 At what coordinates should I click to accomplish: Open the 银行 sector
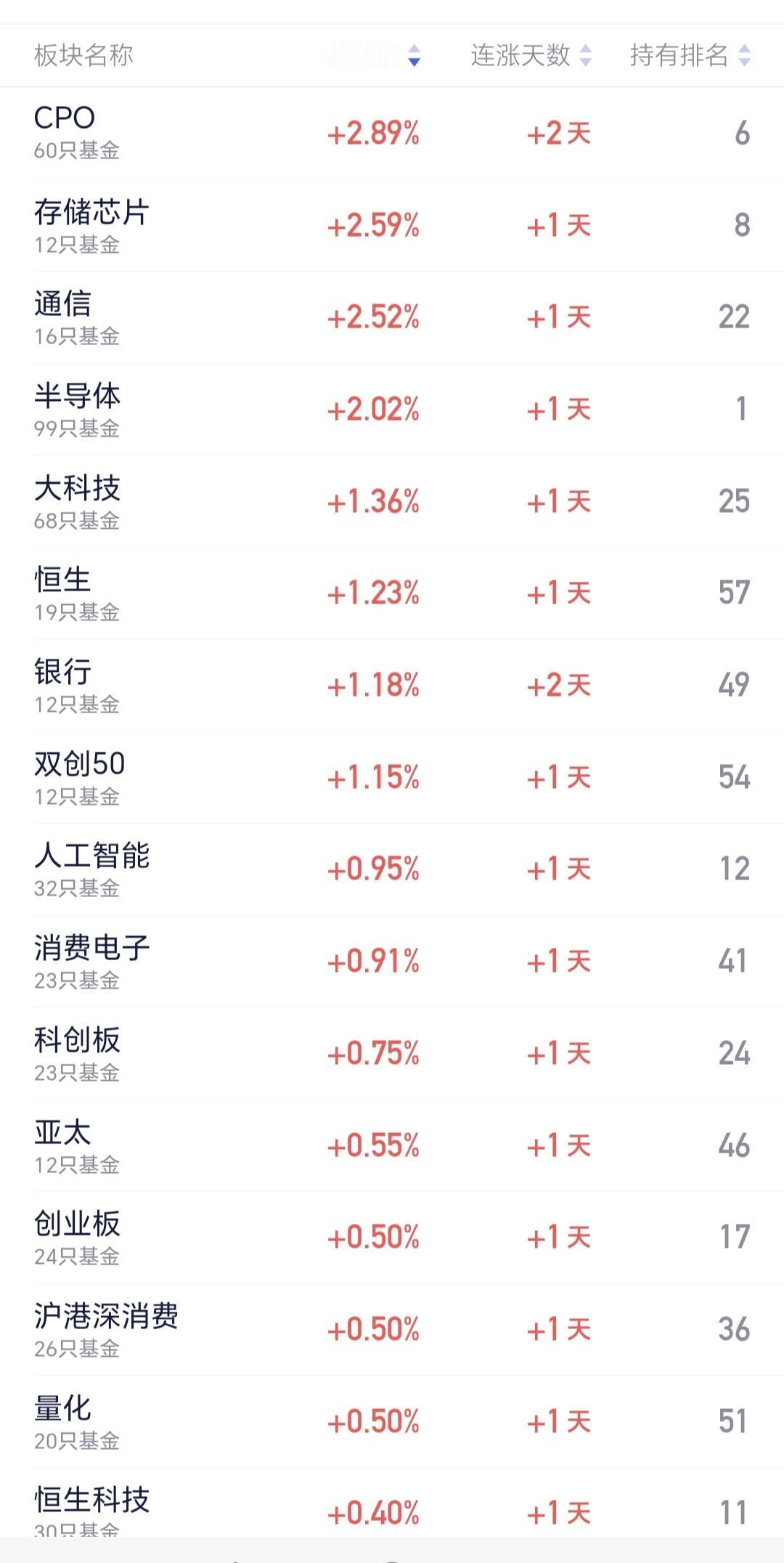(x=392, y=686)
